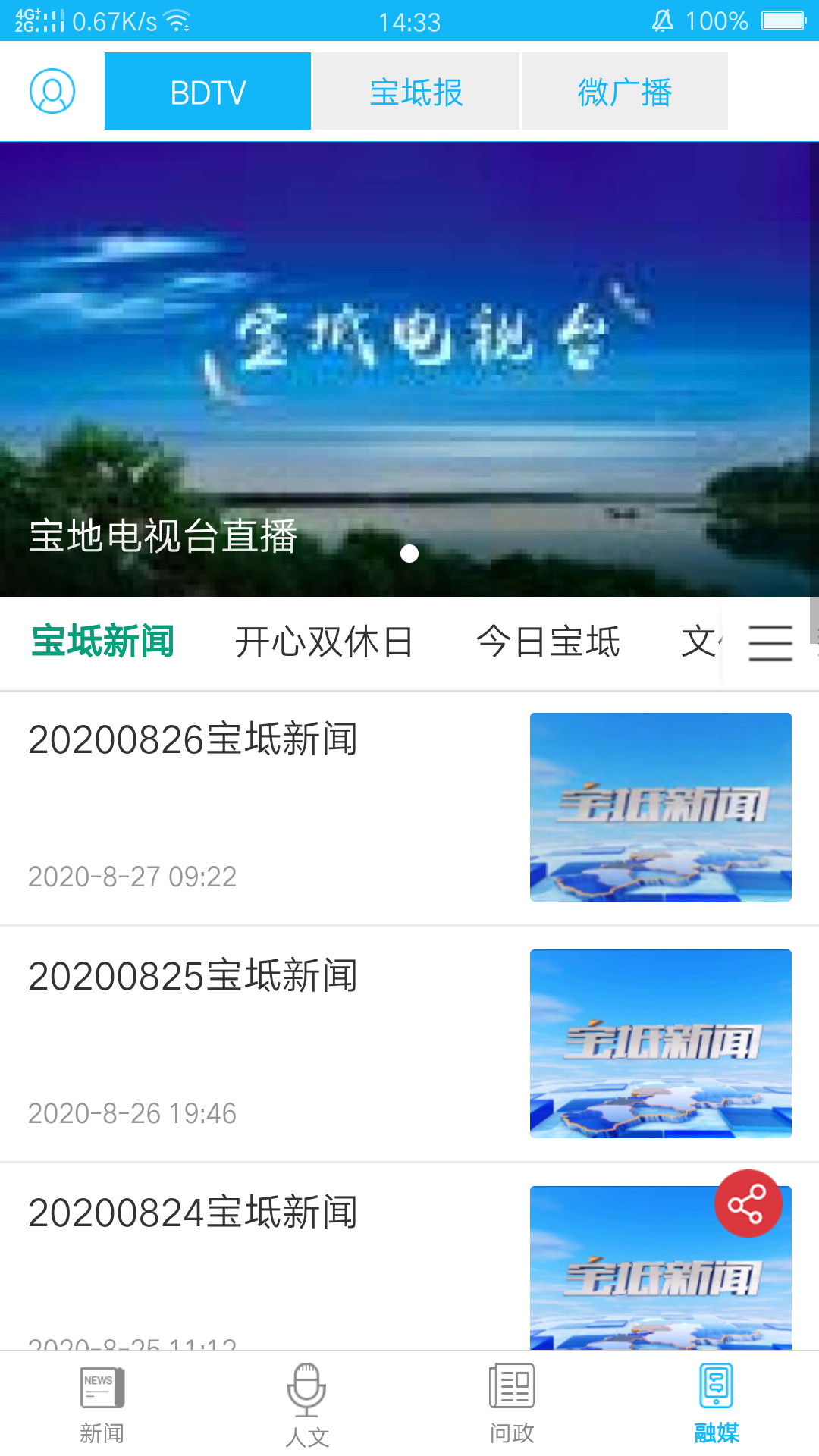
Task: Switch to the 开心双休日 category
Action: [324, 642]
